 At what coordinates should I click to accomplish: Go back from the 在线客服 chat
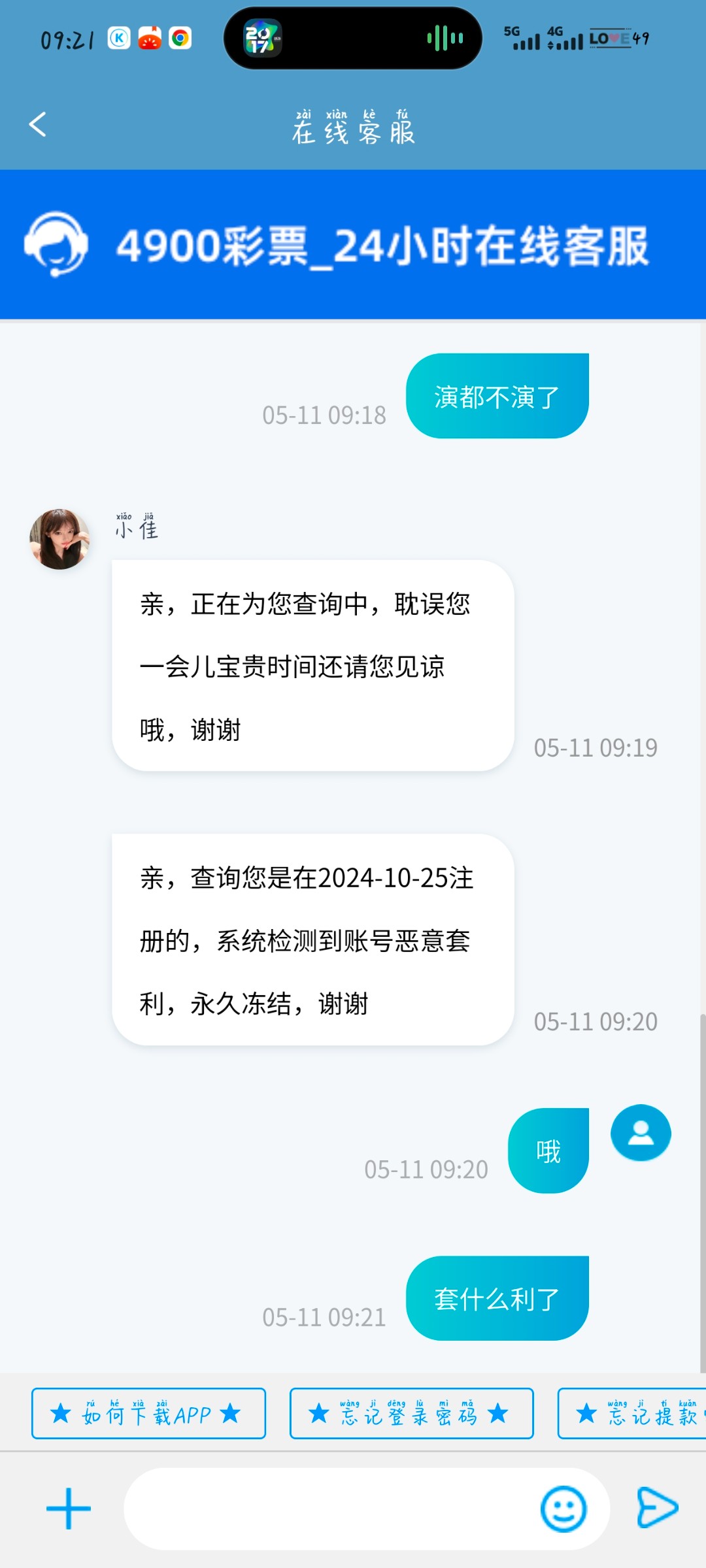tap(38, 124)
